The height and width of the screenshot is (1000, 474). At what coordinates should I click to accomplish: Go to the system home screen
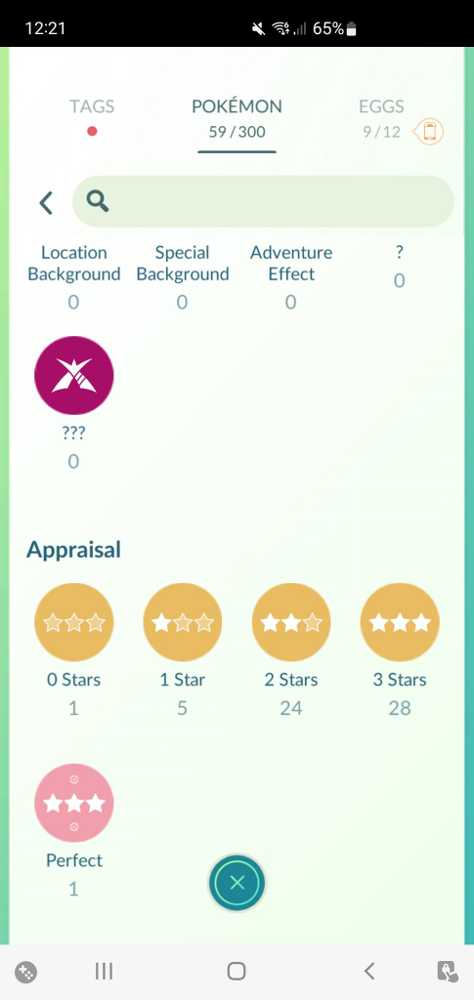(237, 971)
